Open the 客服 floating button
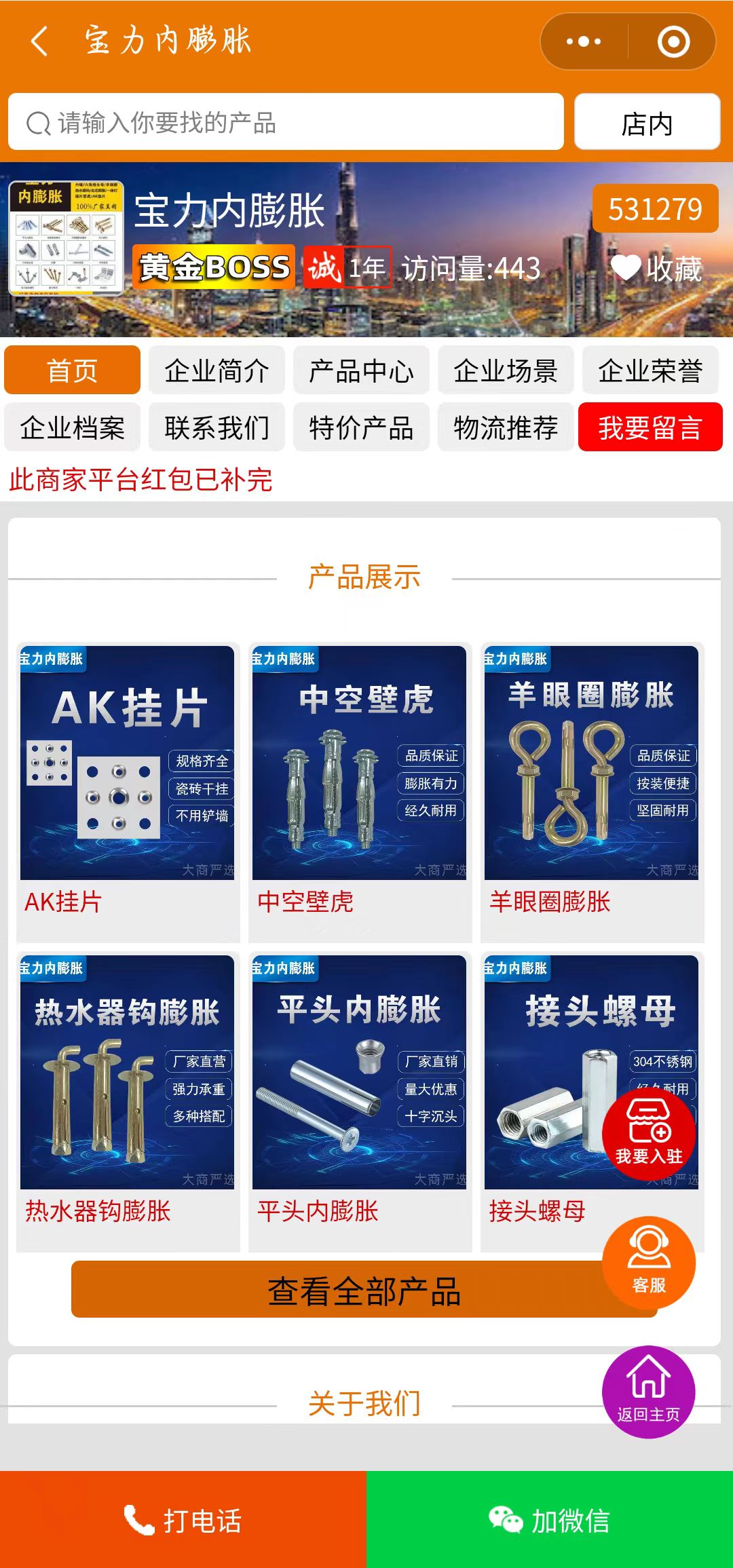Screen dimensions: 733x1568 point(649,1262)
